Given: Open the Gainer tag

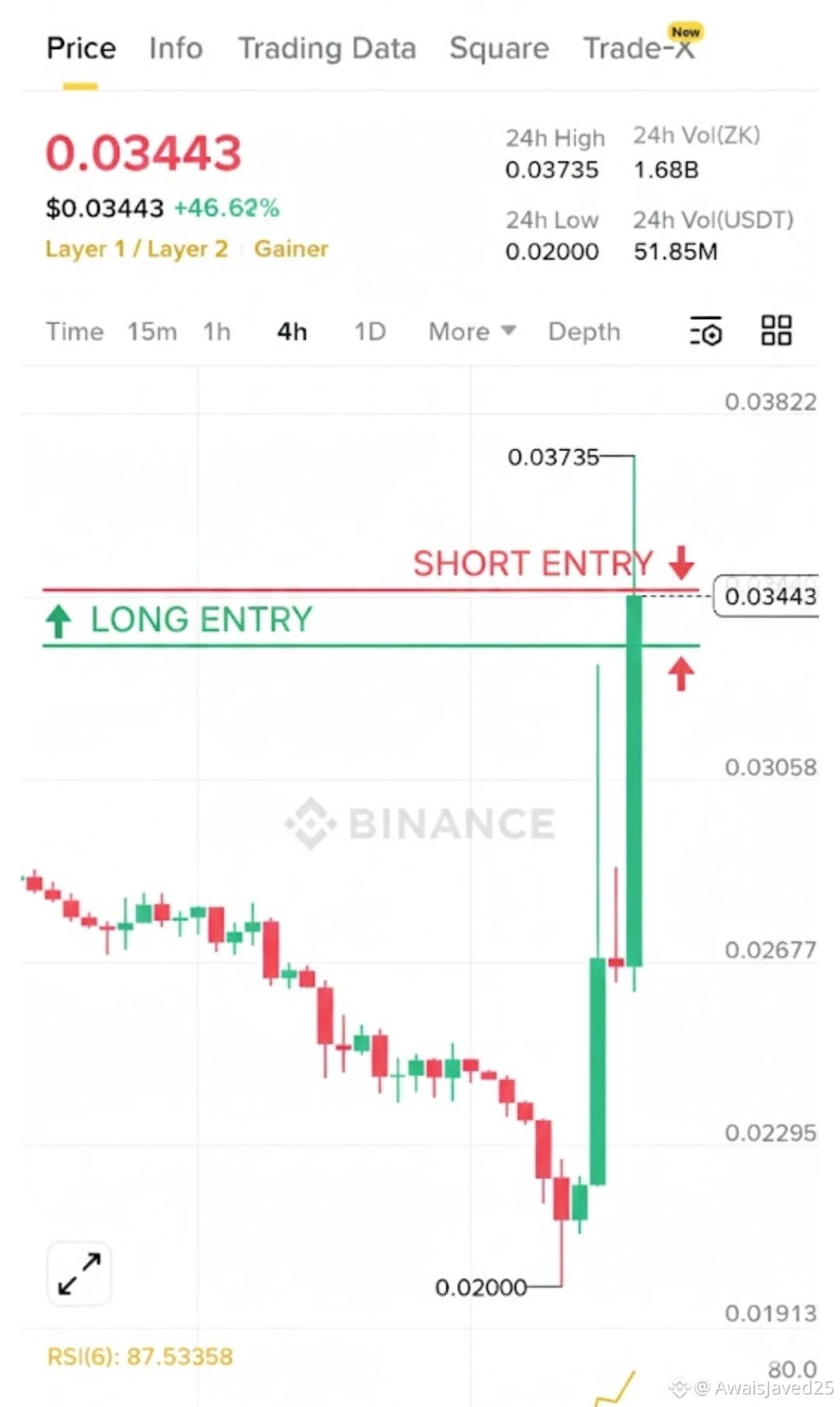Looking at the screenshot, I should pyautogui.click(x=291, y=249).
